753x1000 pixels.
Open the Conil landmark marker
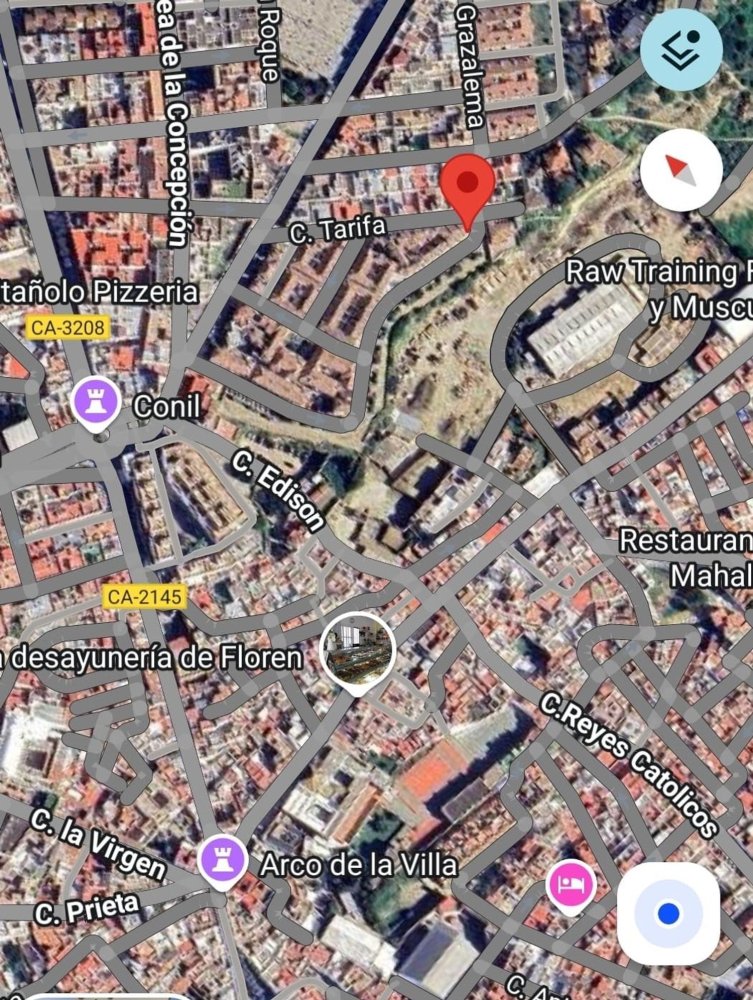pyautogui.click(x=96, y=406)
